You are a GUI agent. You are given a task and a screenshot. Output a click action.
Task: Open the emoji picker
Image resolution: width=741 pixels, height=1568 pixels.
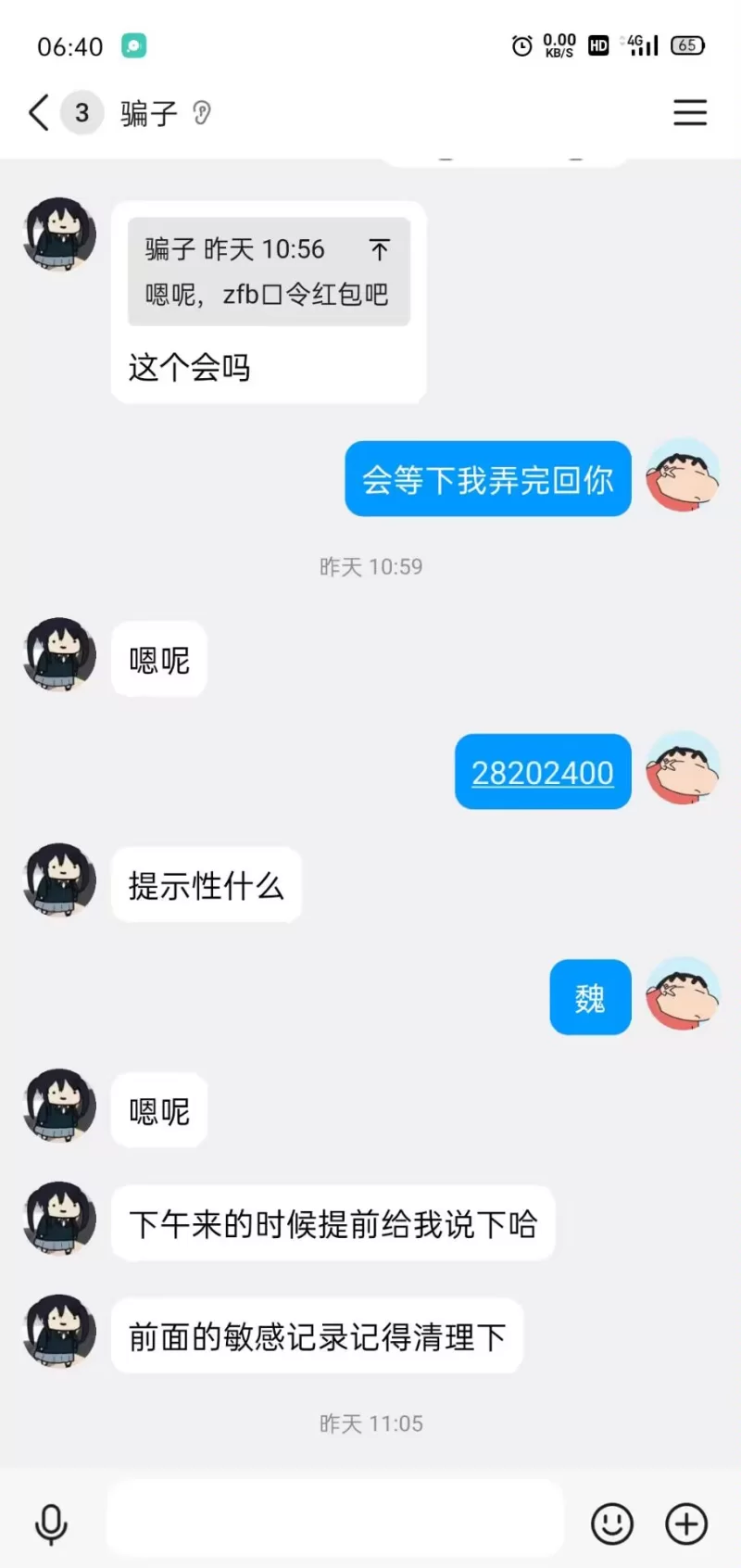(612, 1524)
